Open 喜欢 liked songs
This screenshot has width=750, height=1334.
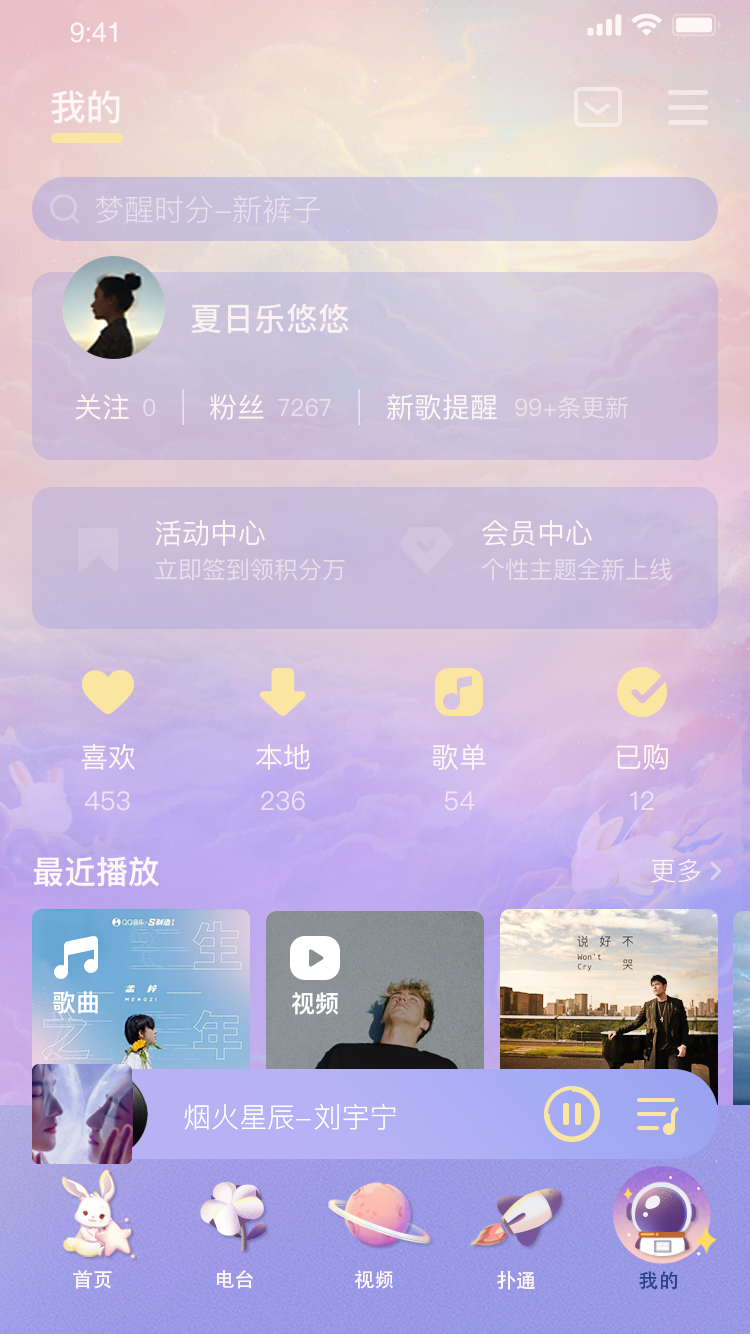click(108, 740)
